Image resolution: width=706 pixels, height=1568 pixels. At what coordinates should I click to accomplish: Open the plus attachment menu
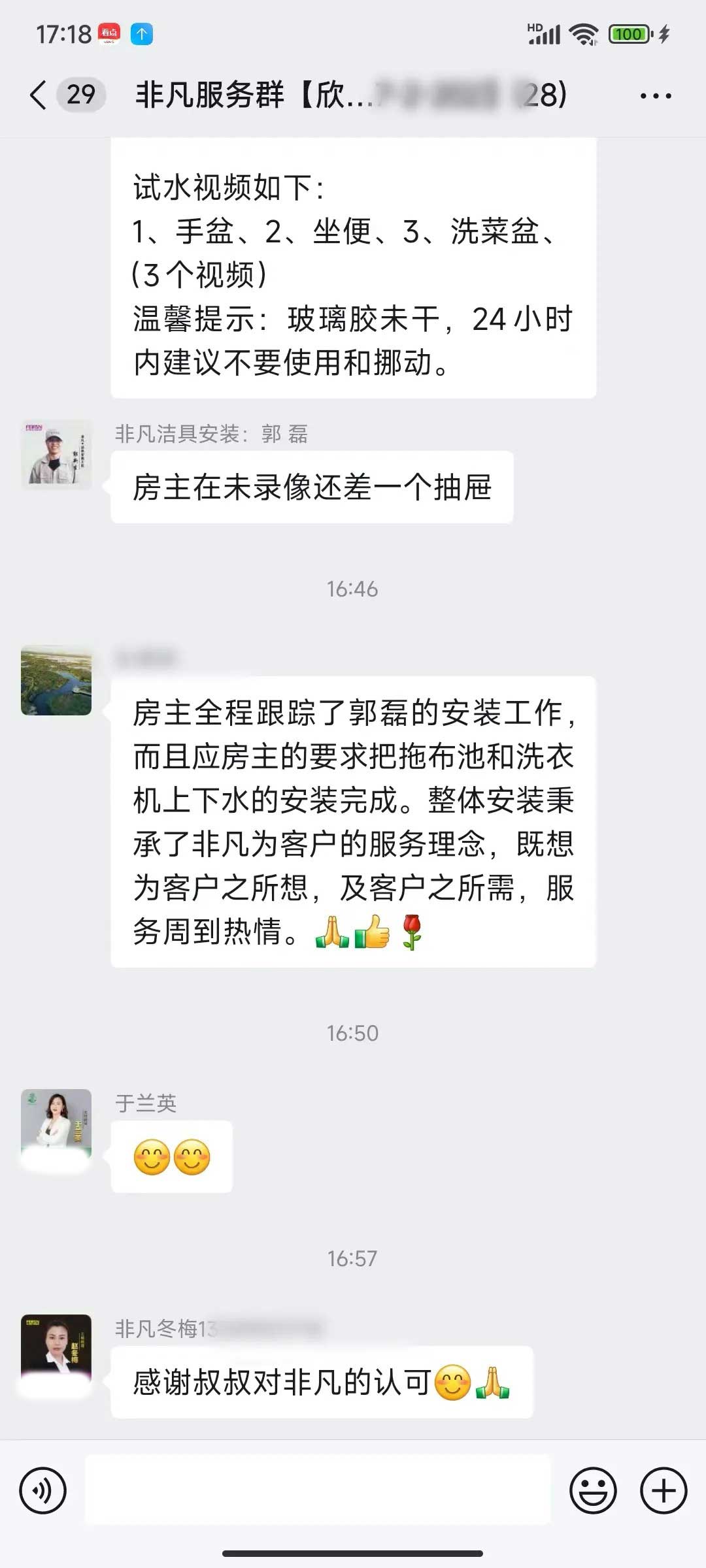tap(663, 1490)
